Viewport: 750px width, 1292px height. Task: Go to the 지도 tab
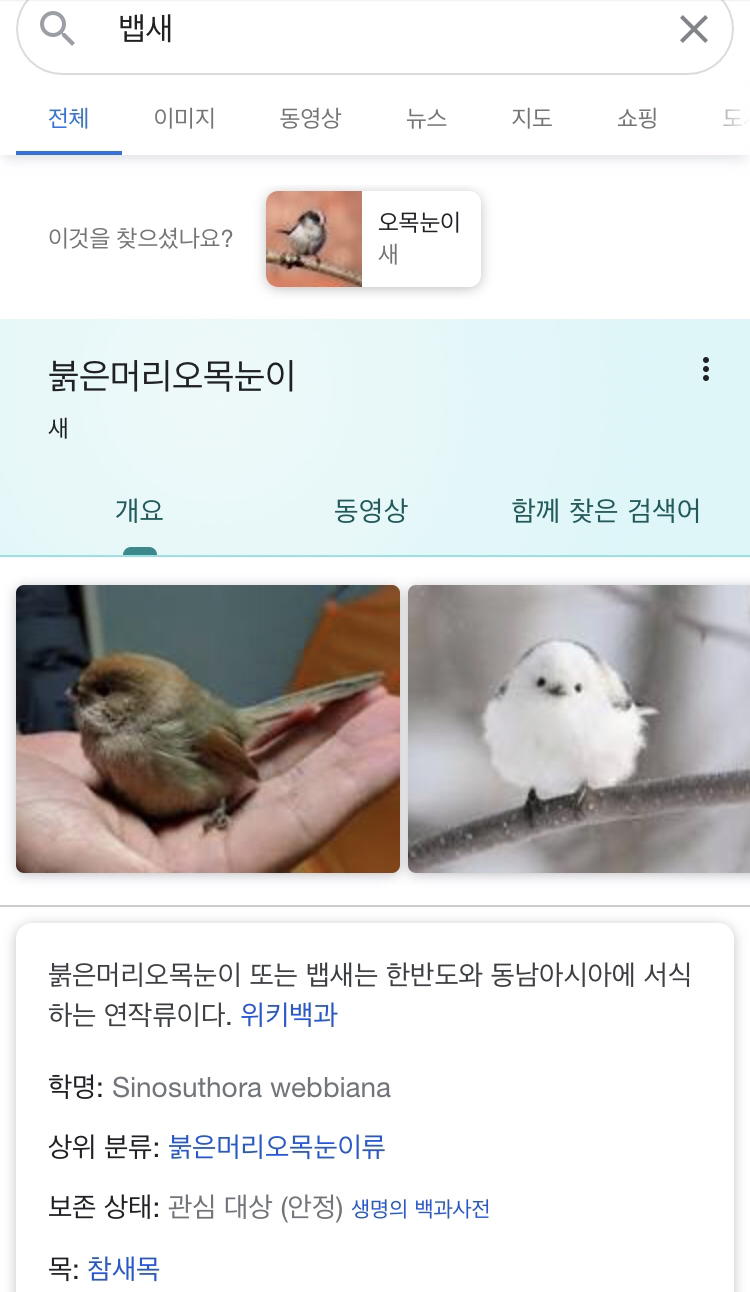click(531, 118)
